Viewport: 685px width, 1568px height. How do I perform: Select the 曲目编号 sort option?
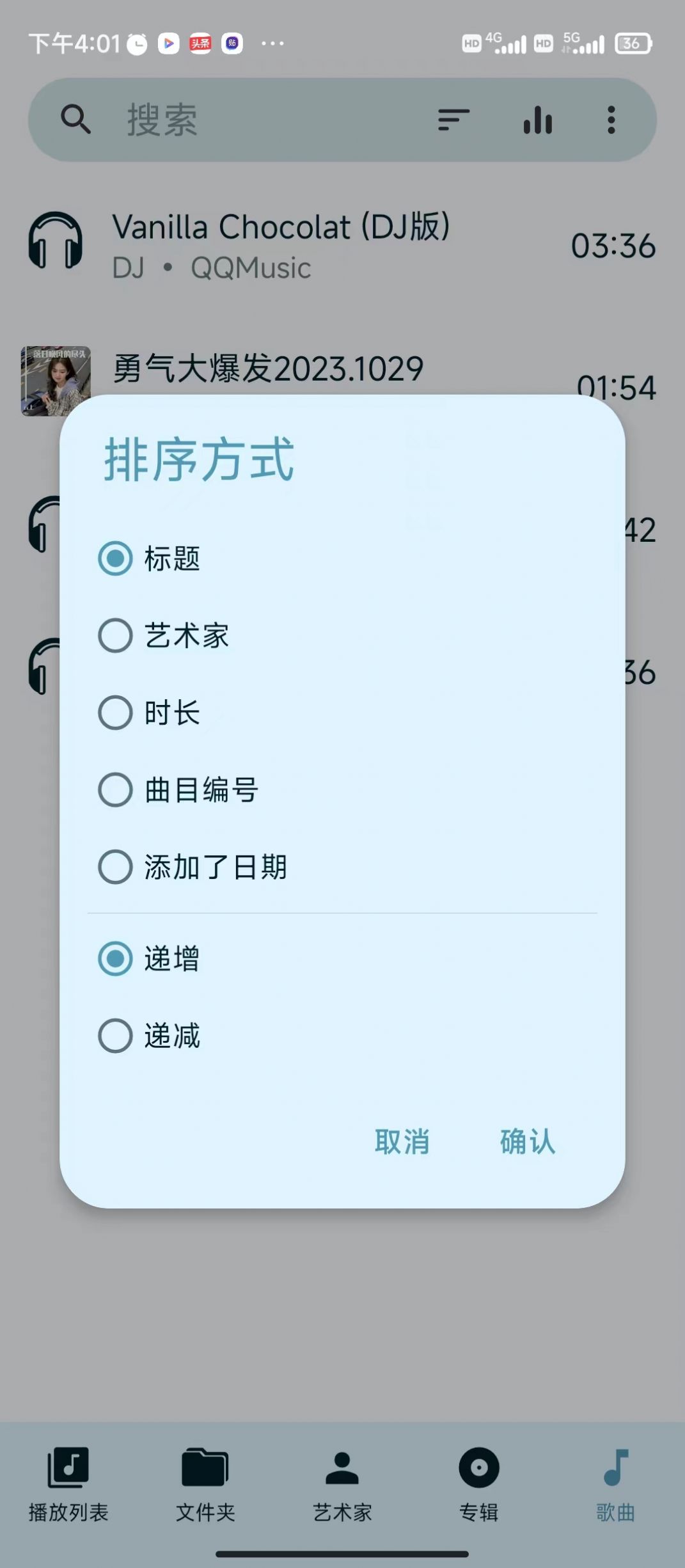point(116,791)
